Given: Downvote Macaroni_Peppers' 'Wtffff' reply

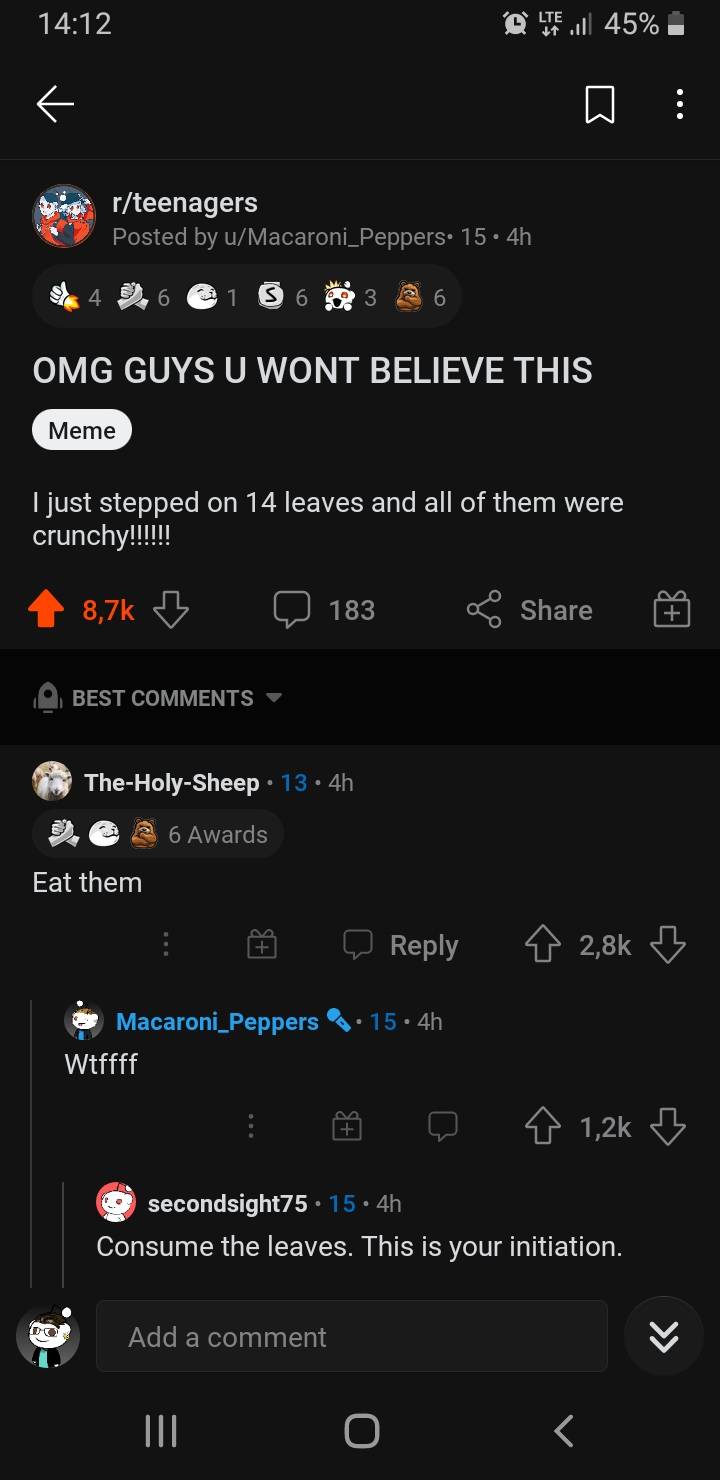Looking at the screenshot, I should (667, 1125).
